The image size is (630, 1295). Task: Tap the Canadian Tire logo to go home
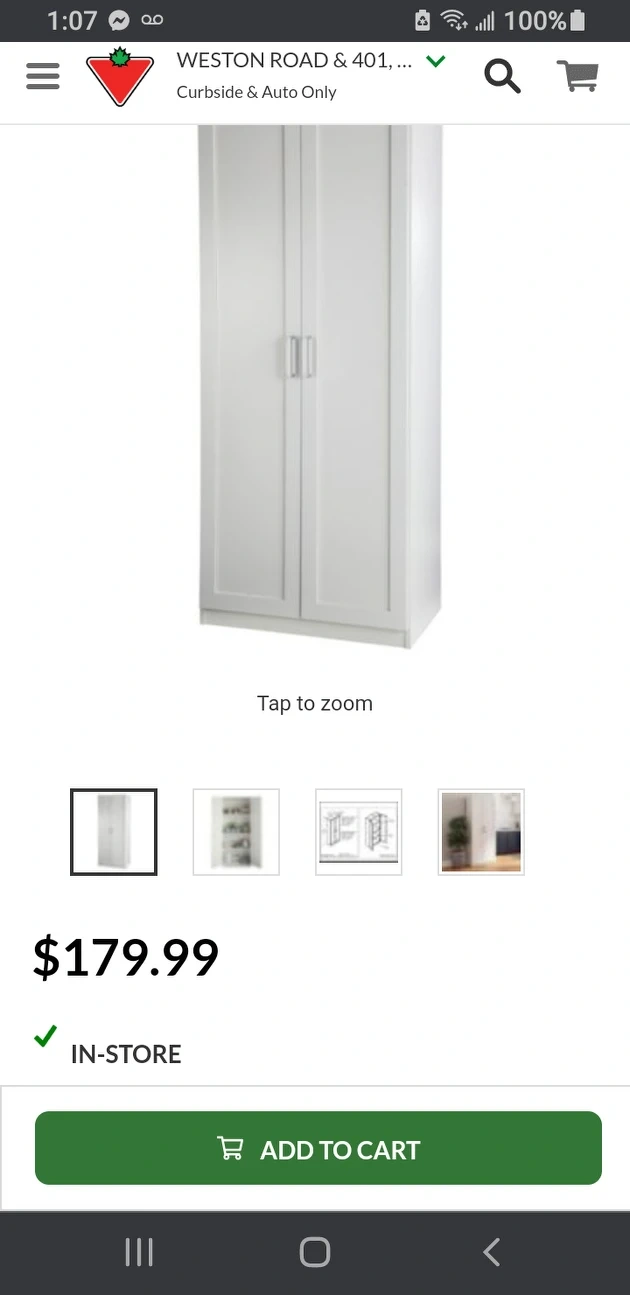120,77
